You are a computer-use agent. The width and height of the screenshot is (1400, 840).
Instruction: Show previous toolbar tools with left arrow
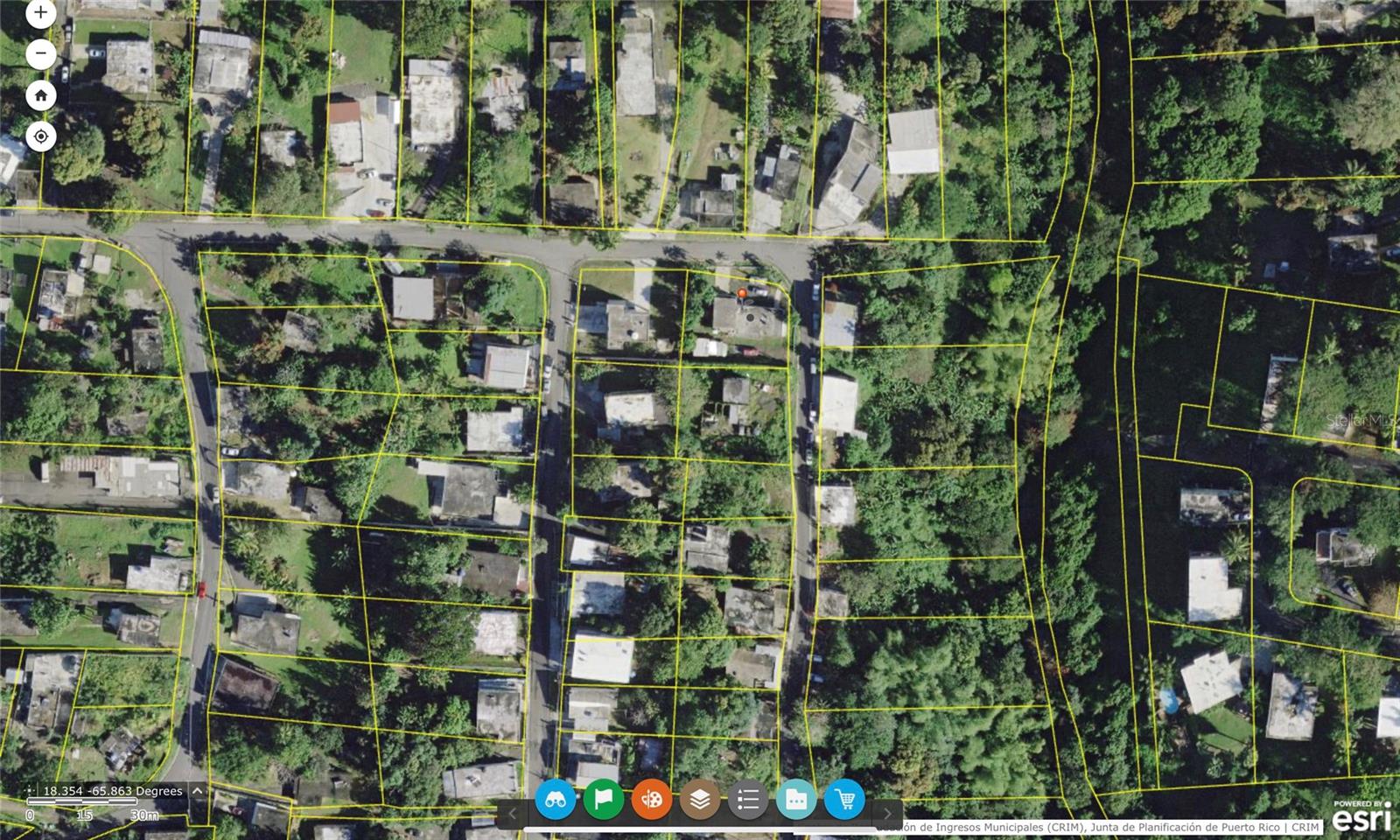pyautogui.click(x=513, y=813)
